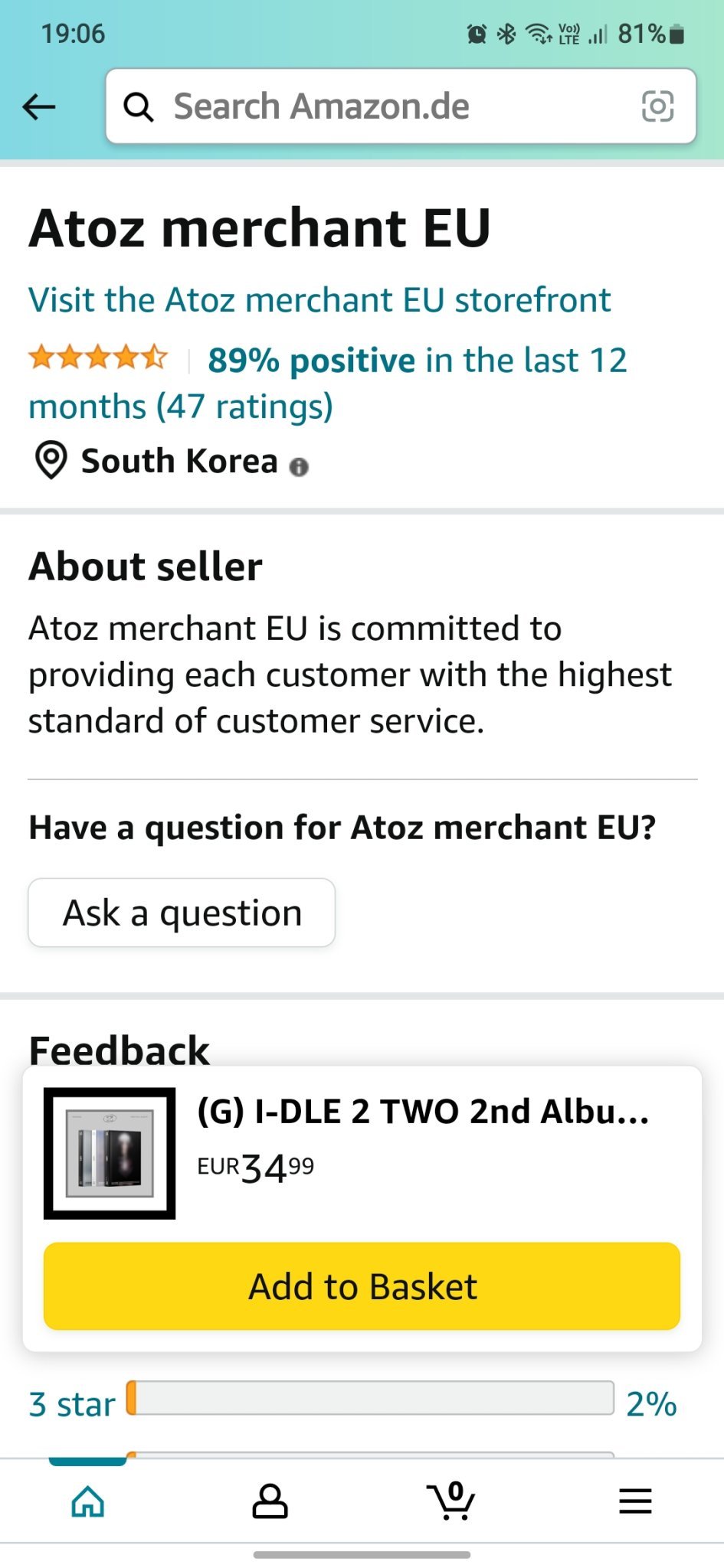The width and height of the screenshot is (724, 1568).
Task: Open the account profile tab
Action: pyautogui.click(x=270, y=1501)
